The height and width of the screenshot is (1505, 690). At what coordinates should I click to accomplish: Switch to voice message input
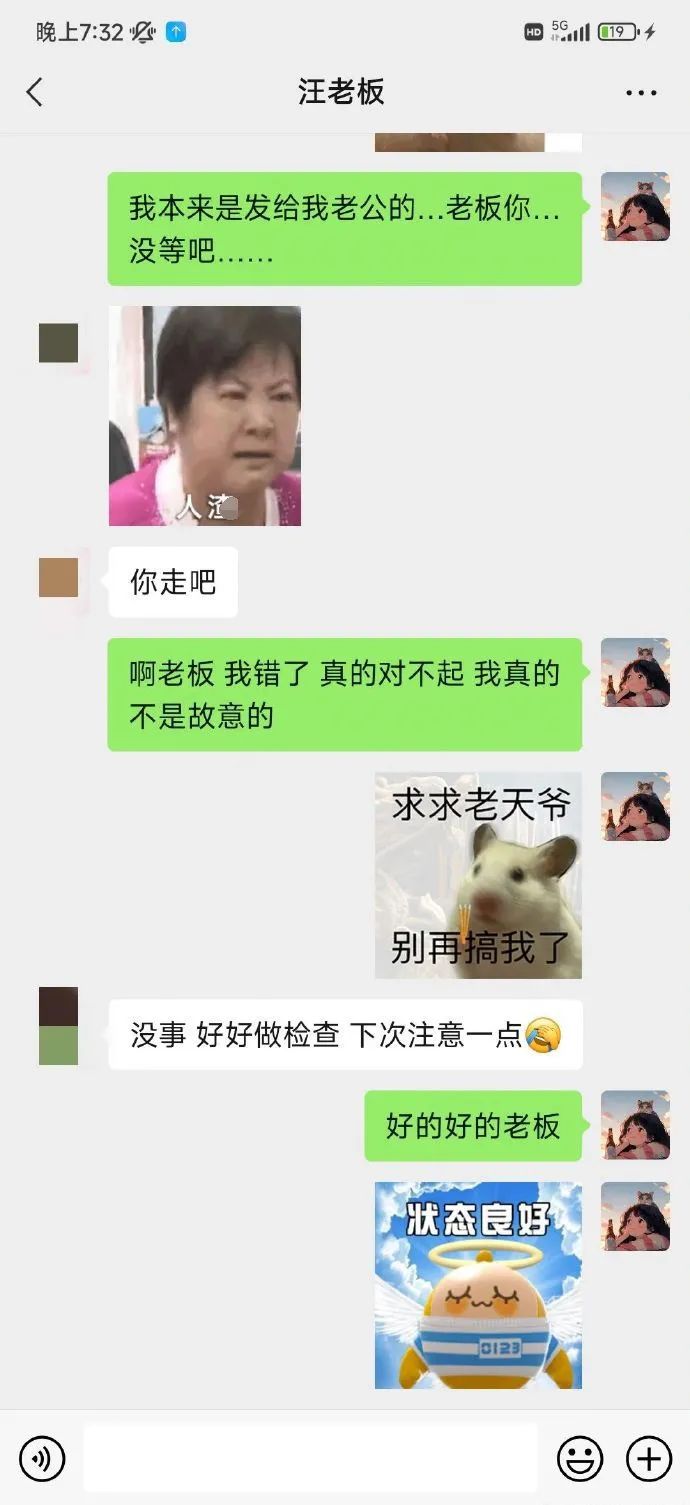42,1459
